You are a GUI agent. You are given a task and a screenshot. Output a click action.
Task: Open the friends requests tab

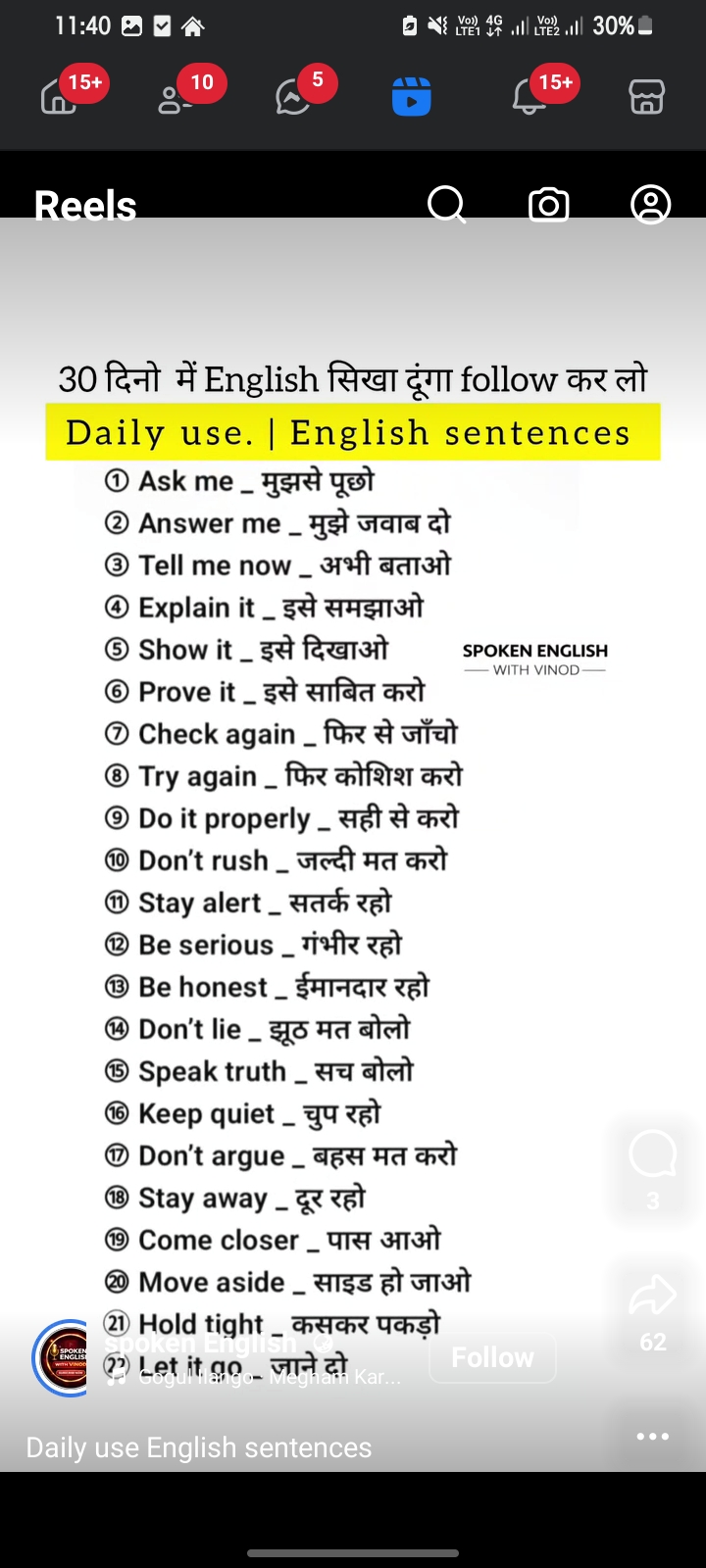tap(176, 97)
